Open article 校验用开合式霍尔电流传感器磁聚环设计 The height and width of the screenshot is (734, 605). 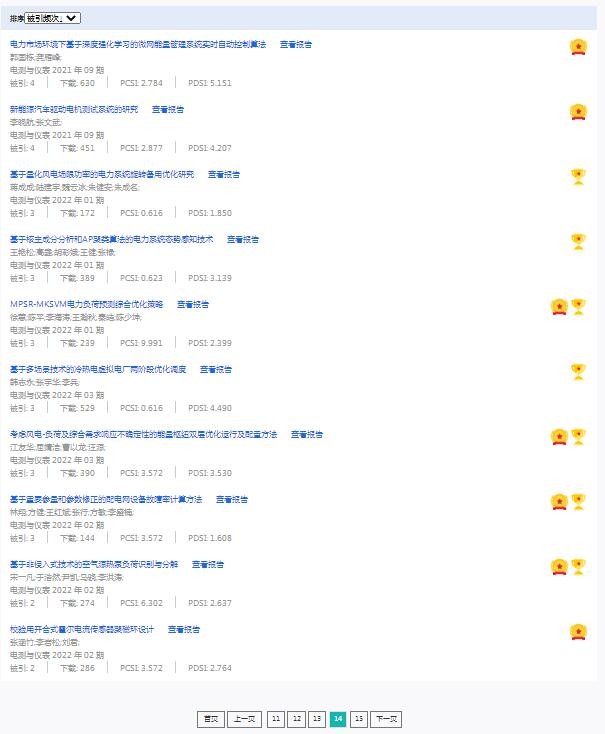(x=82, y=629)
